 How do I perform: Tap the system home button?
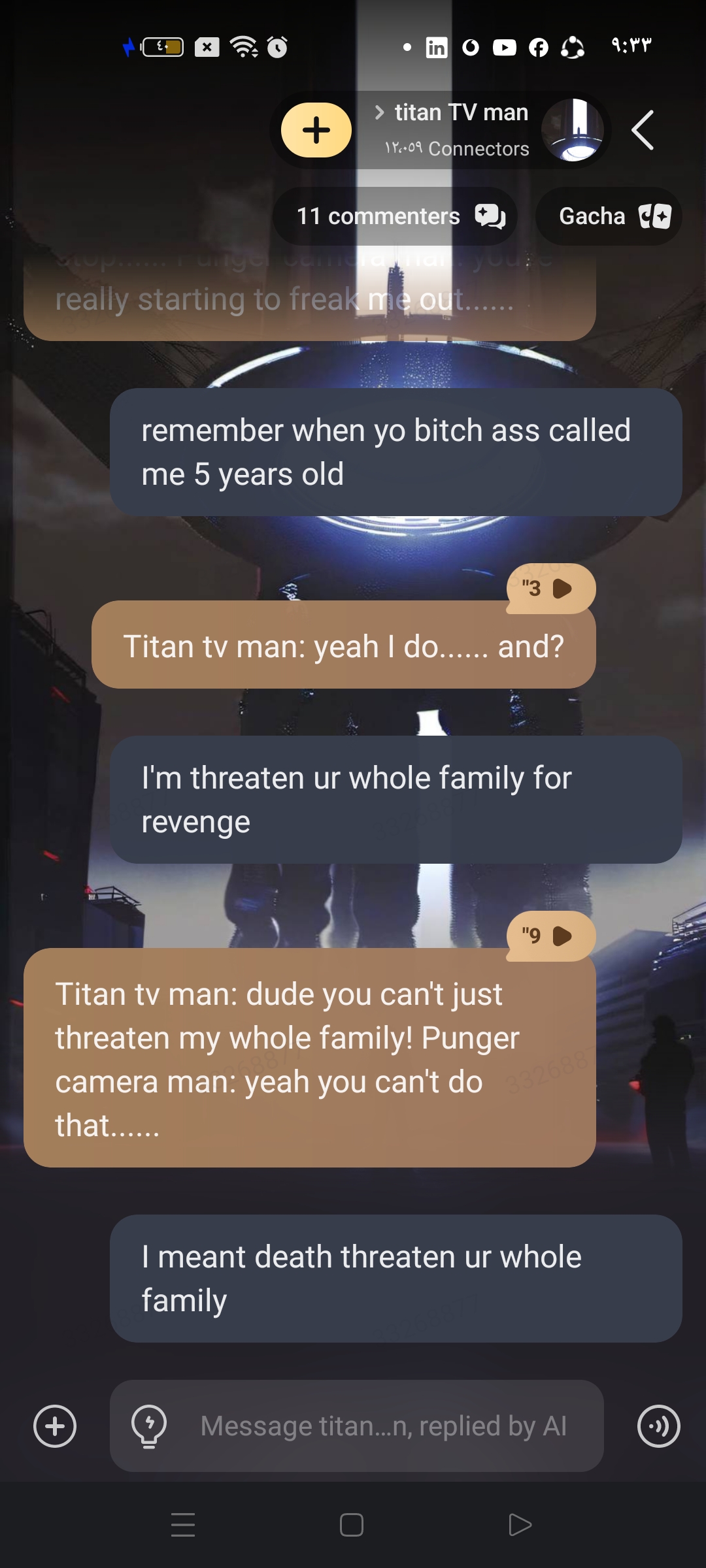(x=352, y=1525)
